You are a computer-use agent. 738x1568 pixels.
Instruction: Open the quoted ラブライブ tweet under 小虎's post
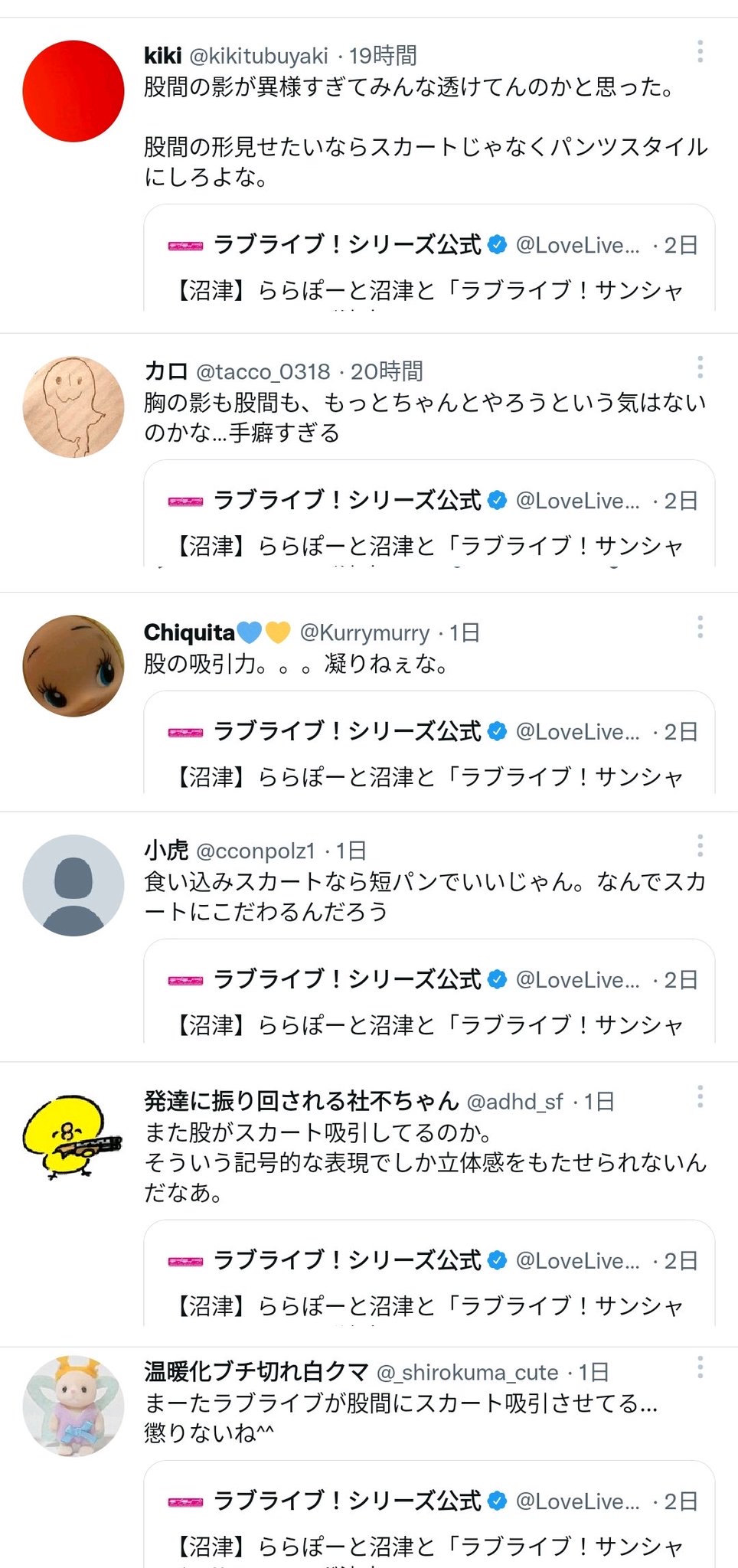point(429,991)
